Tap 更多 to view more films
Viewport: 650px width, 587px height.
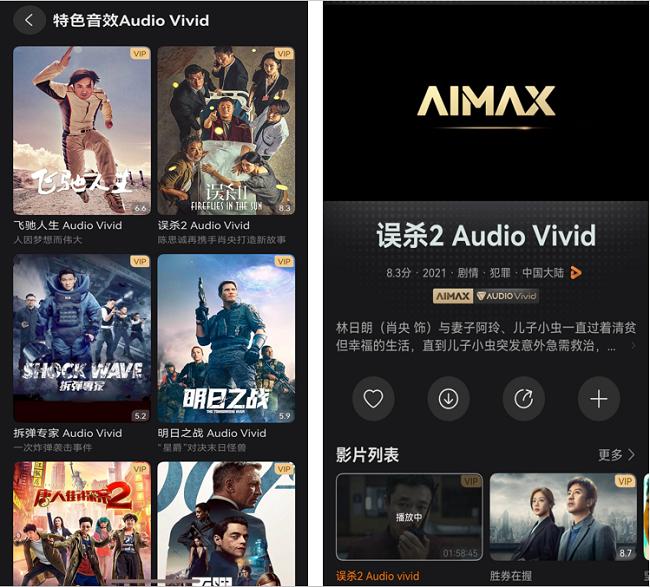click(x=616, y=455)
